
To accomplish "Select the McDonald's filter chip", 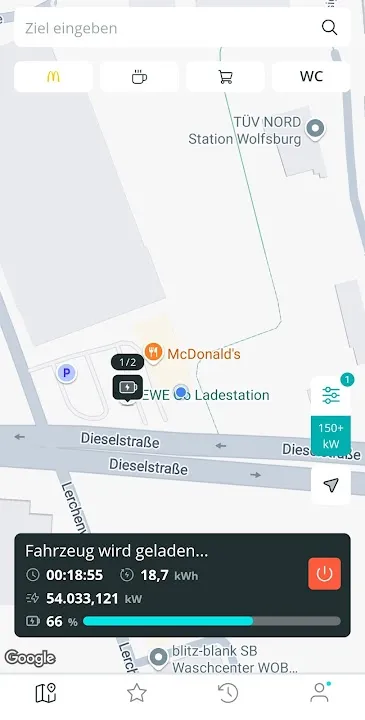I will pyautogui.click(x=53, y=77).
